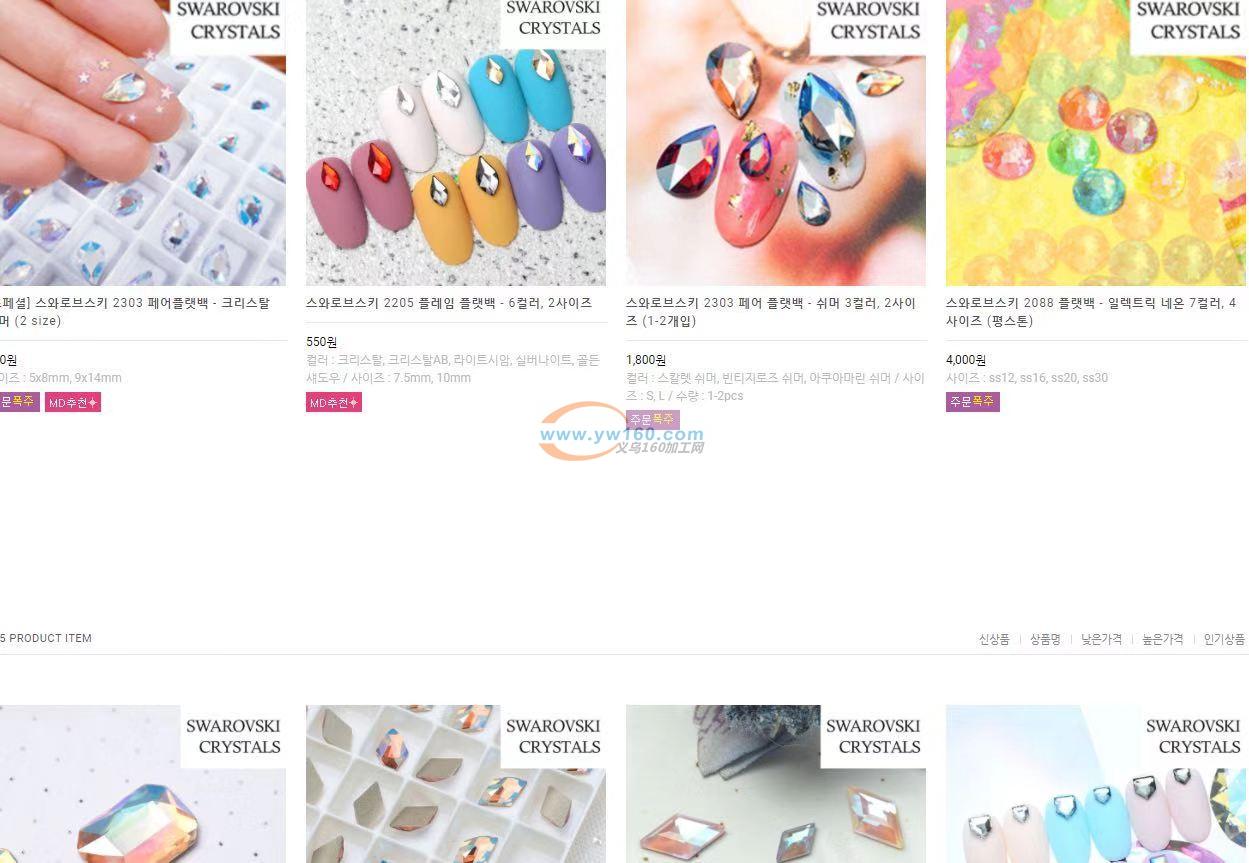
Task: Sort products by 상품명
Action: tap(1045, 639)
